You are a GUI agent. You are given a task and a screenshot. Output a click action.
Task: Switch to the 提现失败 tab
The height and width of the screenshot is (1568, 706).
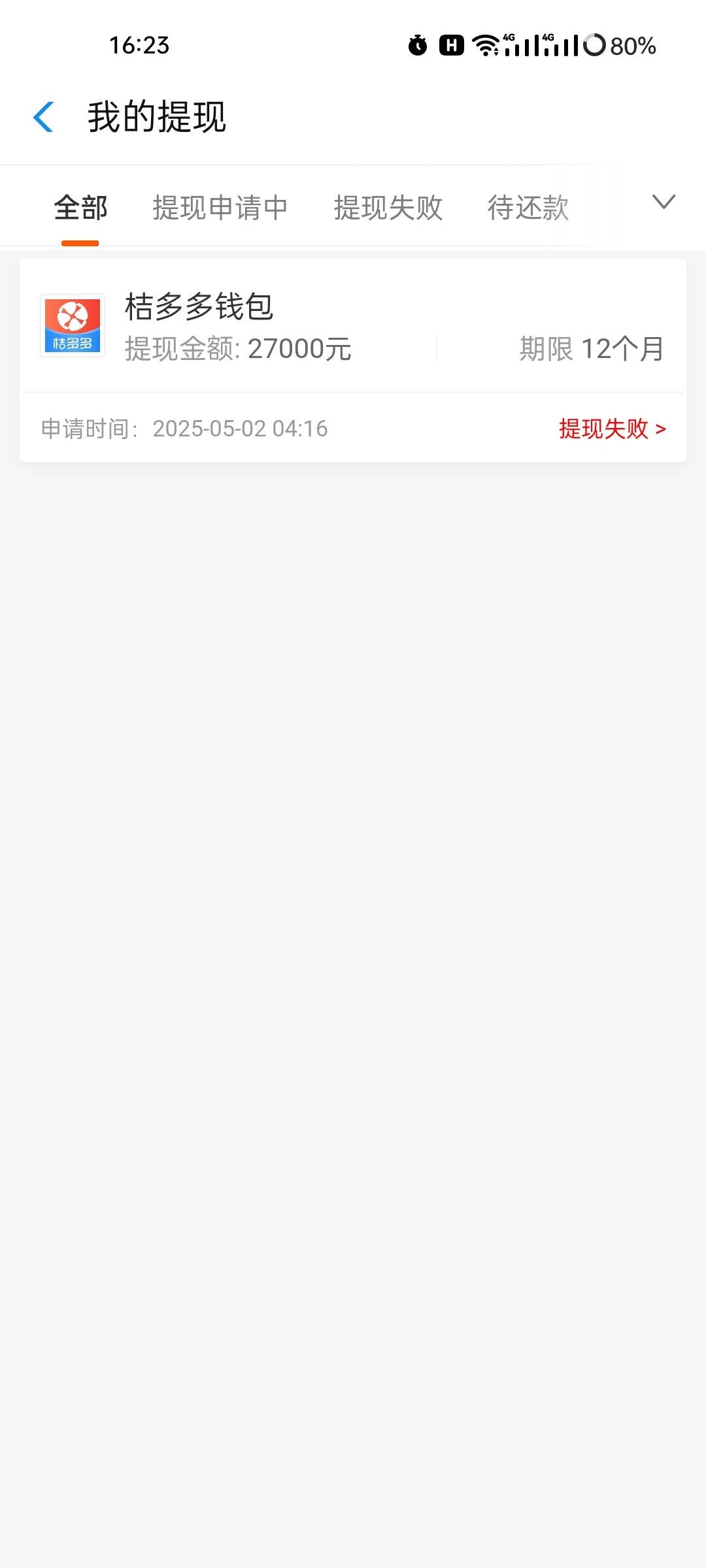pyautogui.click(x=388, y=208)
